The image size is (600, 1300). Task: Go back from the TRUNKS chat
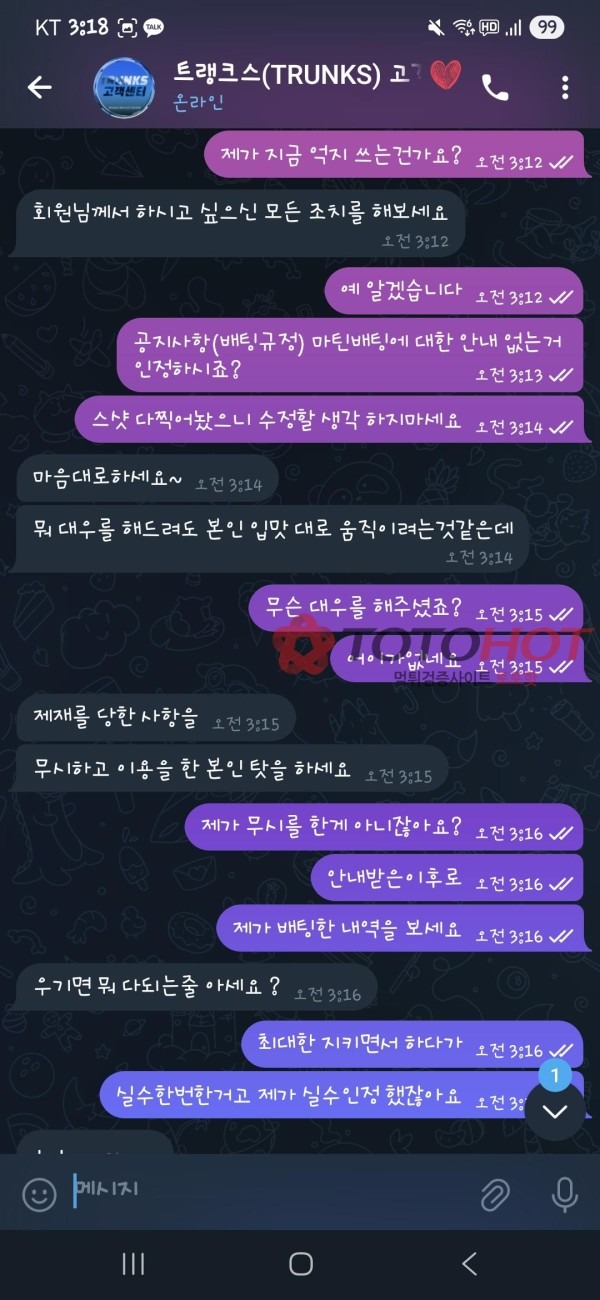(x=39, y=88)
